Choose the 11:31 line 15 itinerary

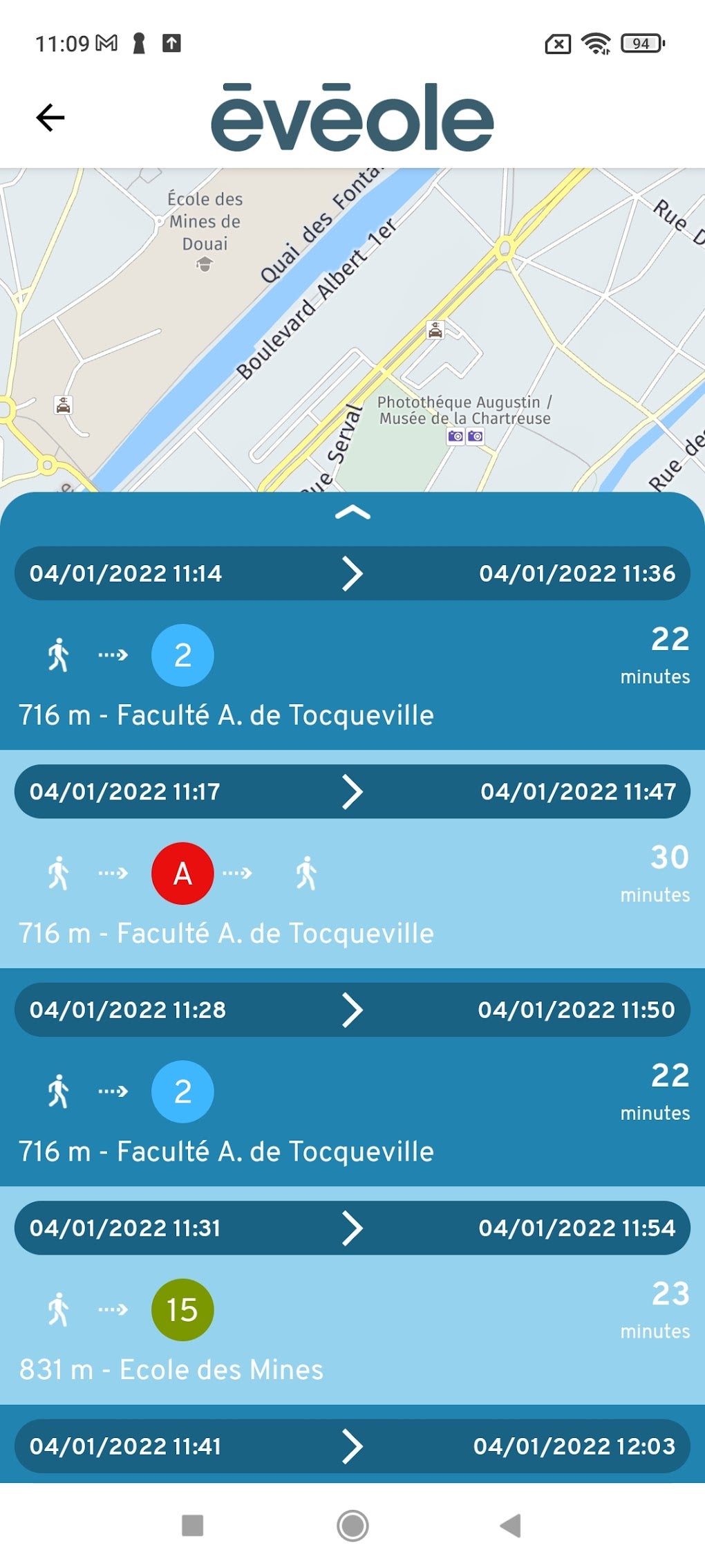pos(352,1228)
